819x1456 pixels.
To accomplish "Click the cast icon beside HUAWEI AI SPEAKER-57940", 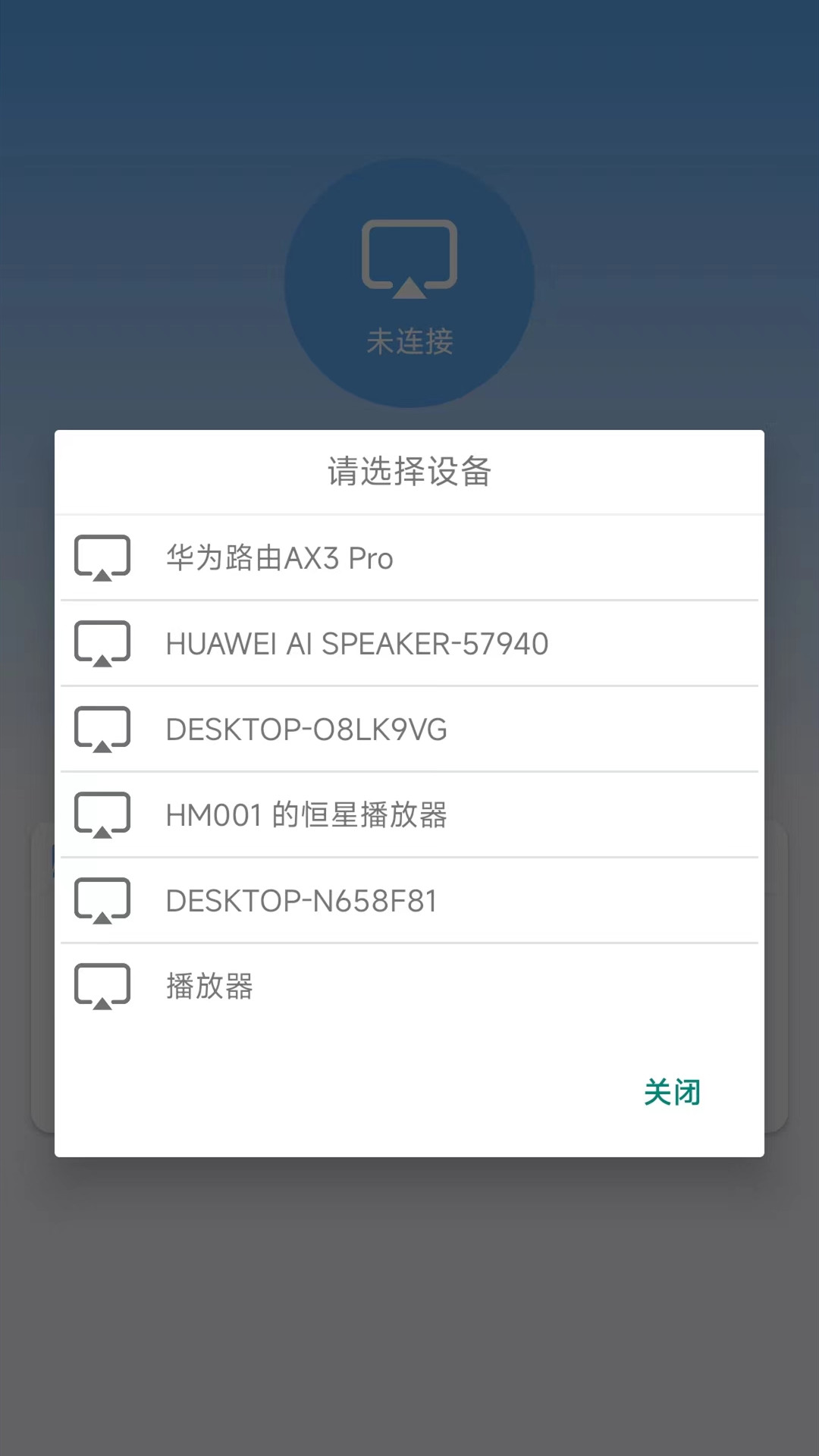I will pos(102,643).
